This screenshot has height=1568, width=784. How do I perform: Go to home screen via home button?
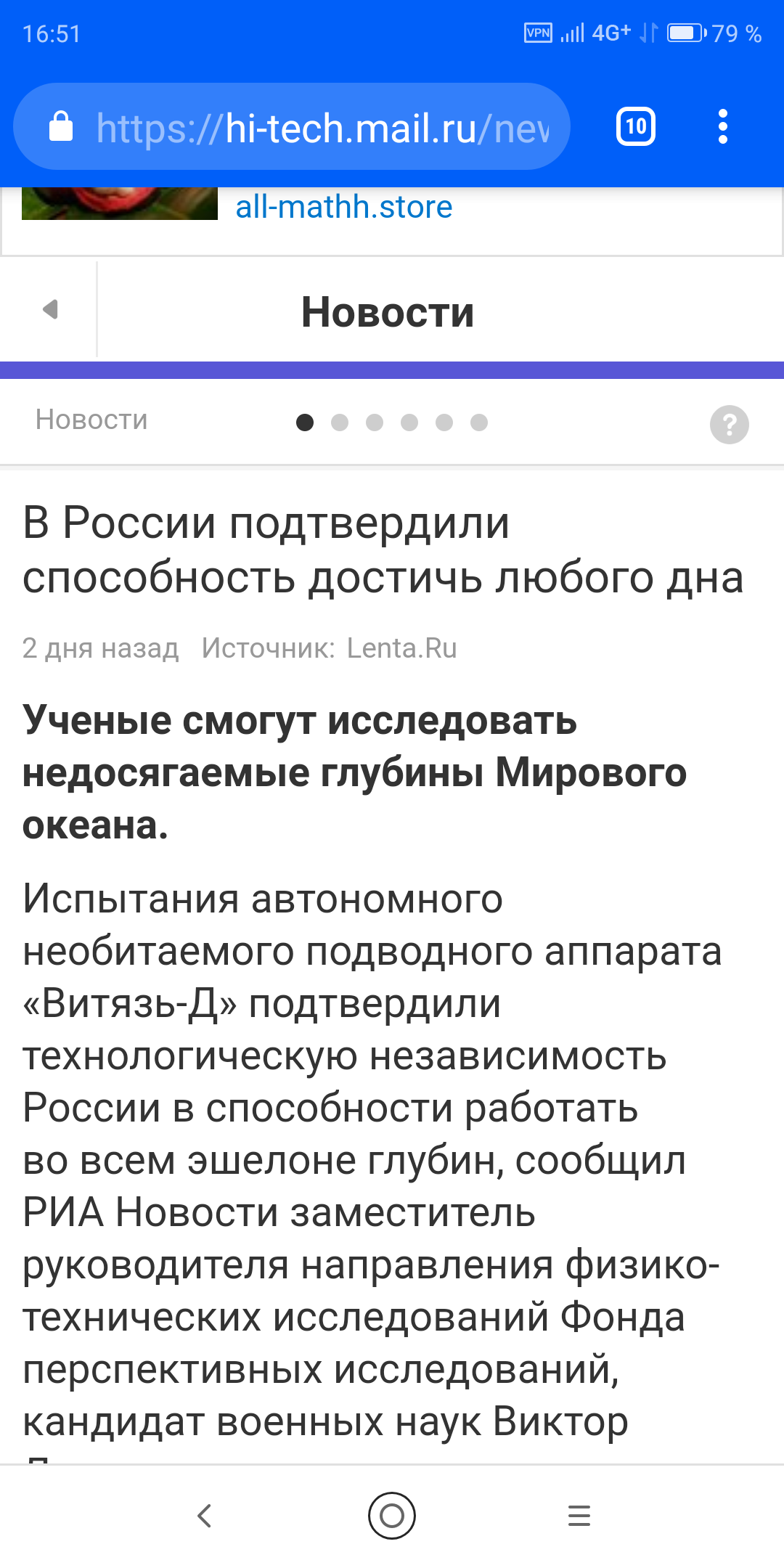[x=392, y=1516]
